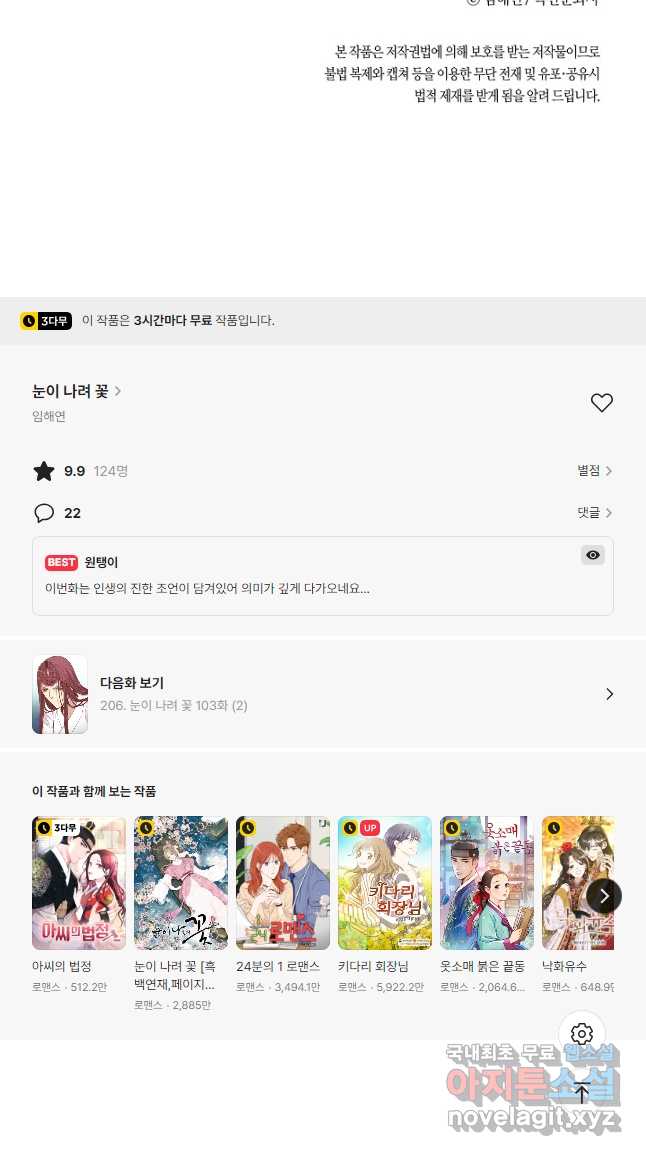
Task: Open the 별점 star rating page
Action: (x=594, y=470)
